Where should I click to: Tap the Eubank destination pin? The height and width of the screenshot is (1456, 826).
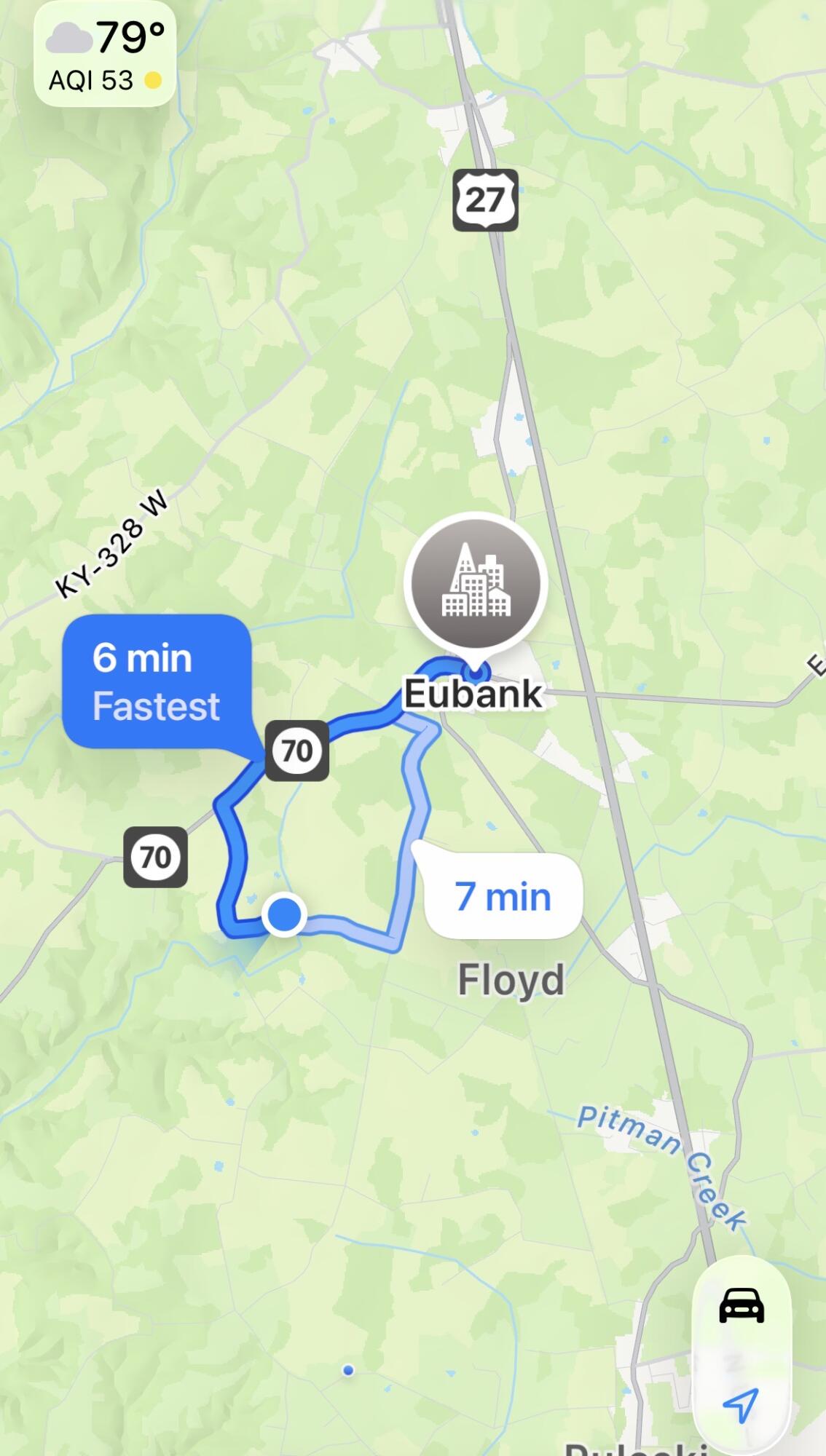(x=476, y=584)
